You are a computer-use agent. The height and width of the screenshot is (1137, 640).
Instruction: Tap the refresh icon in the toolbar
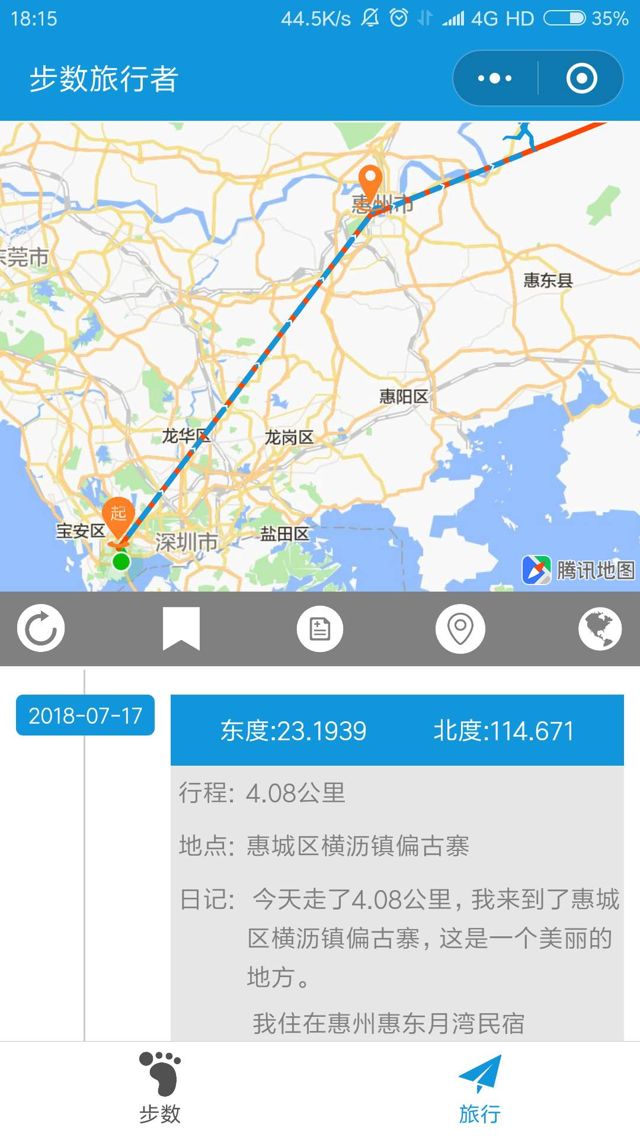(40, 629)
